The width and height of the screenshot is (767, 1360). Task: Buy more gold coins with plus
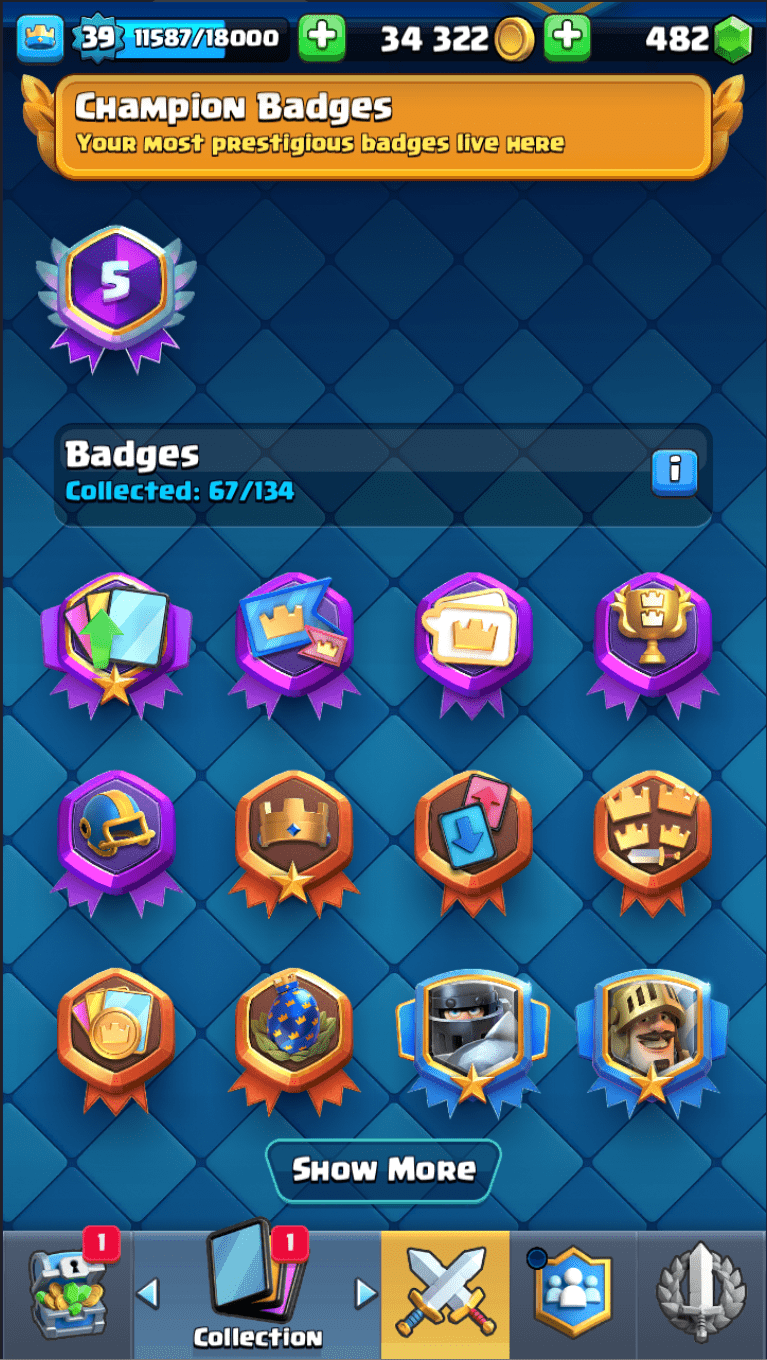point(567,39)
